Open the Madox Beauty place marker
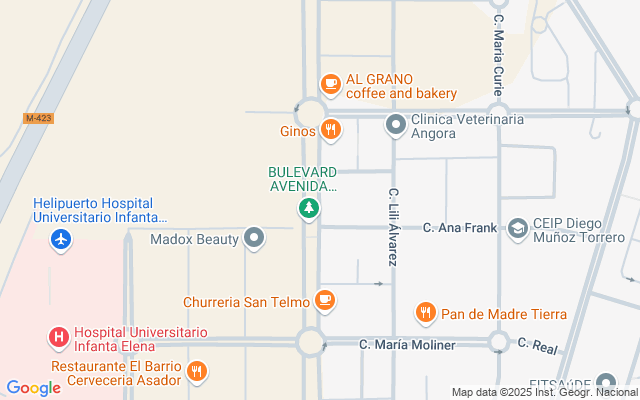Viewport: 640px width, 400px height. click(255, 238)
